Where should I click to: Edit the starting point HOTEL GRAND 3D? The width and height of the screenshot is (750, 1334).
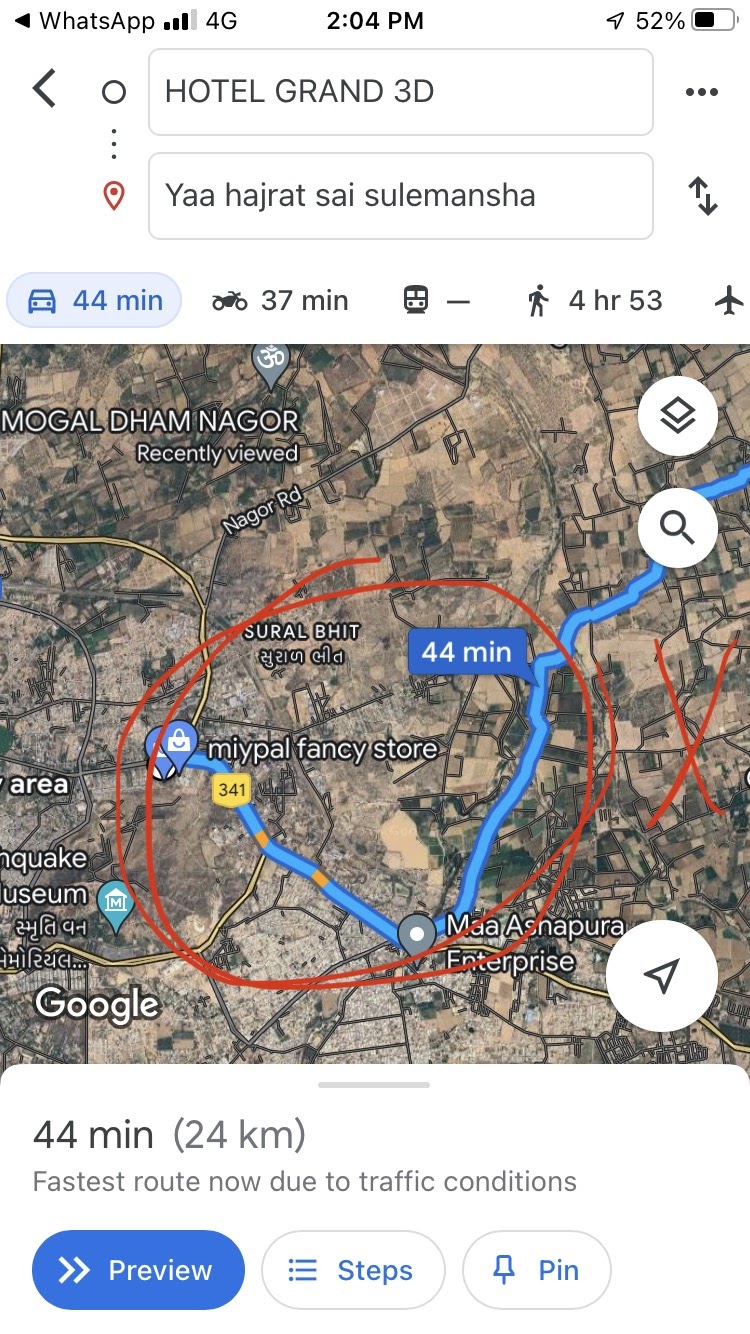click(400, 92)
